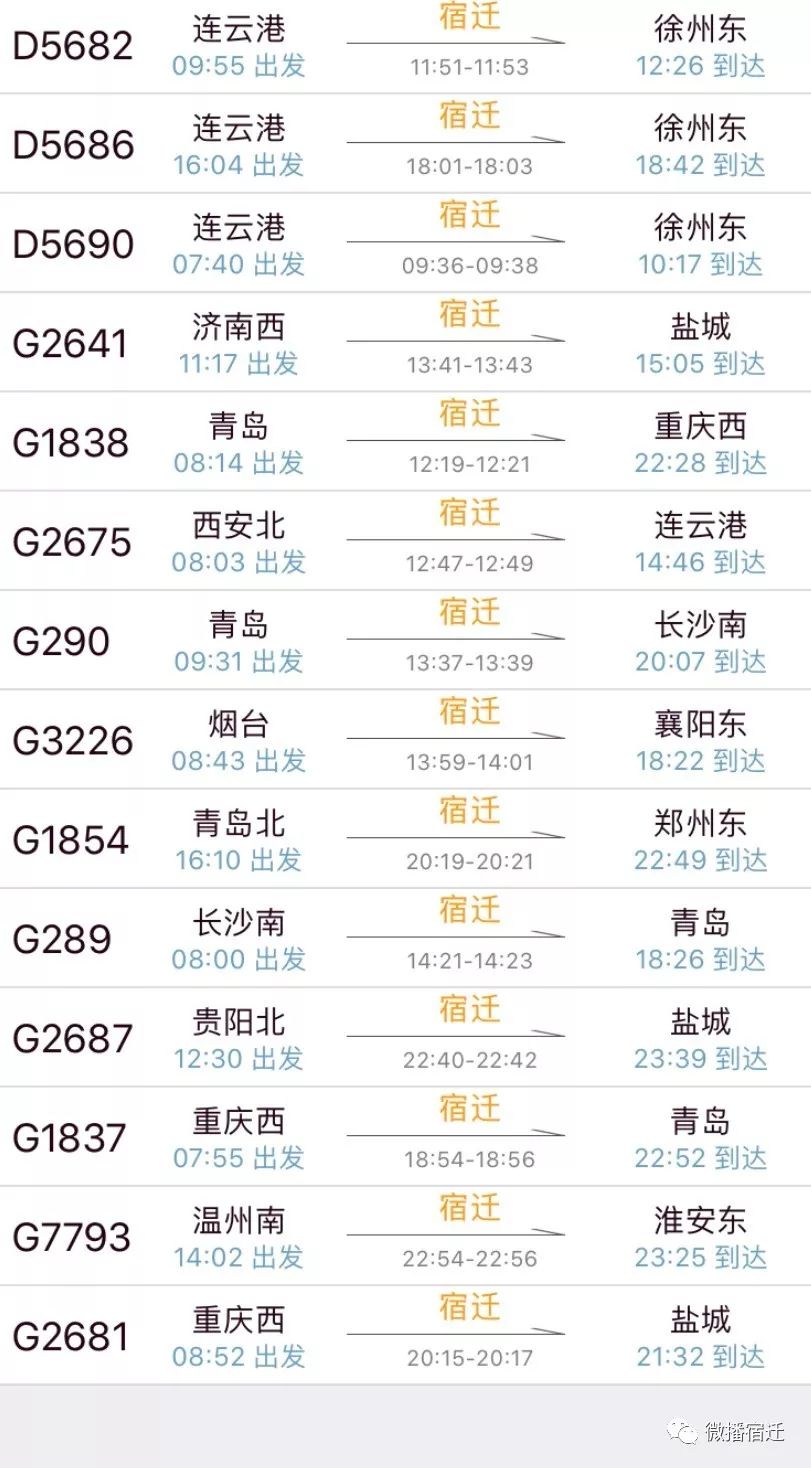Open train D5682 from 连云港 to 徐州东
Screen dimensions: 811x1468
pyautogui.click(x=405, y=46)
